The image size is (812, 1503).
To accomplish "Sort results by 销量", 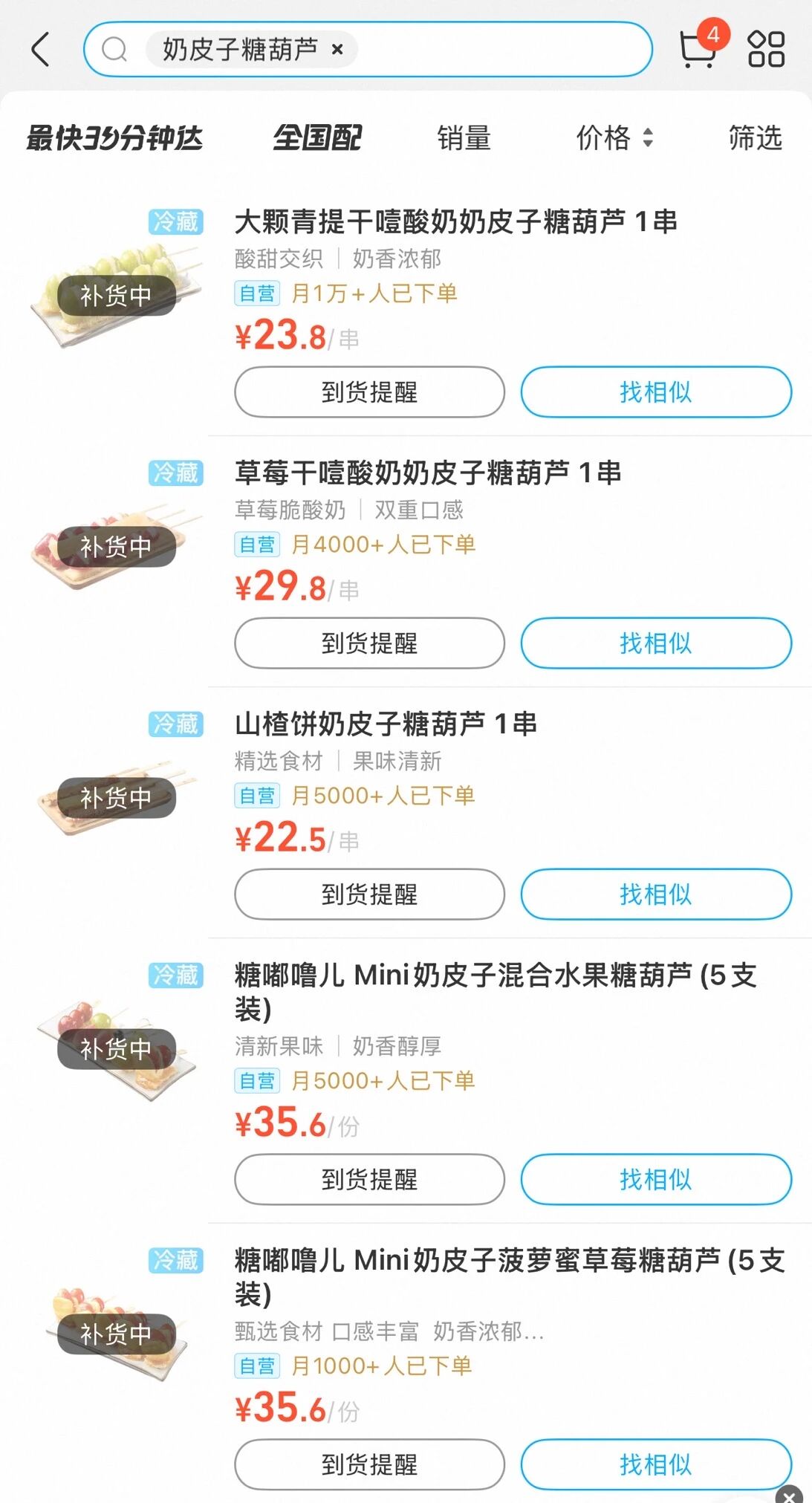I will point(464,138).
